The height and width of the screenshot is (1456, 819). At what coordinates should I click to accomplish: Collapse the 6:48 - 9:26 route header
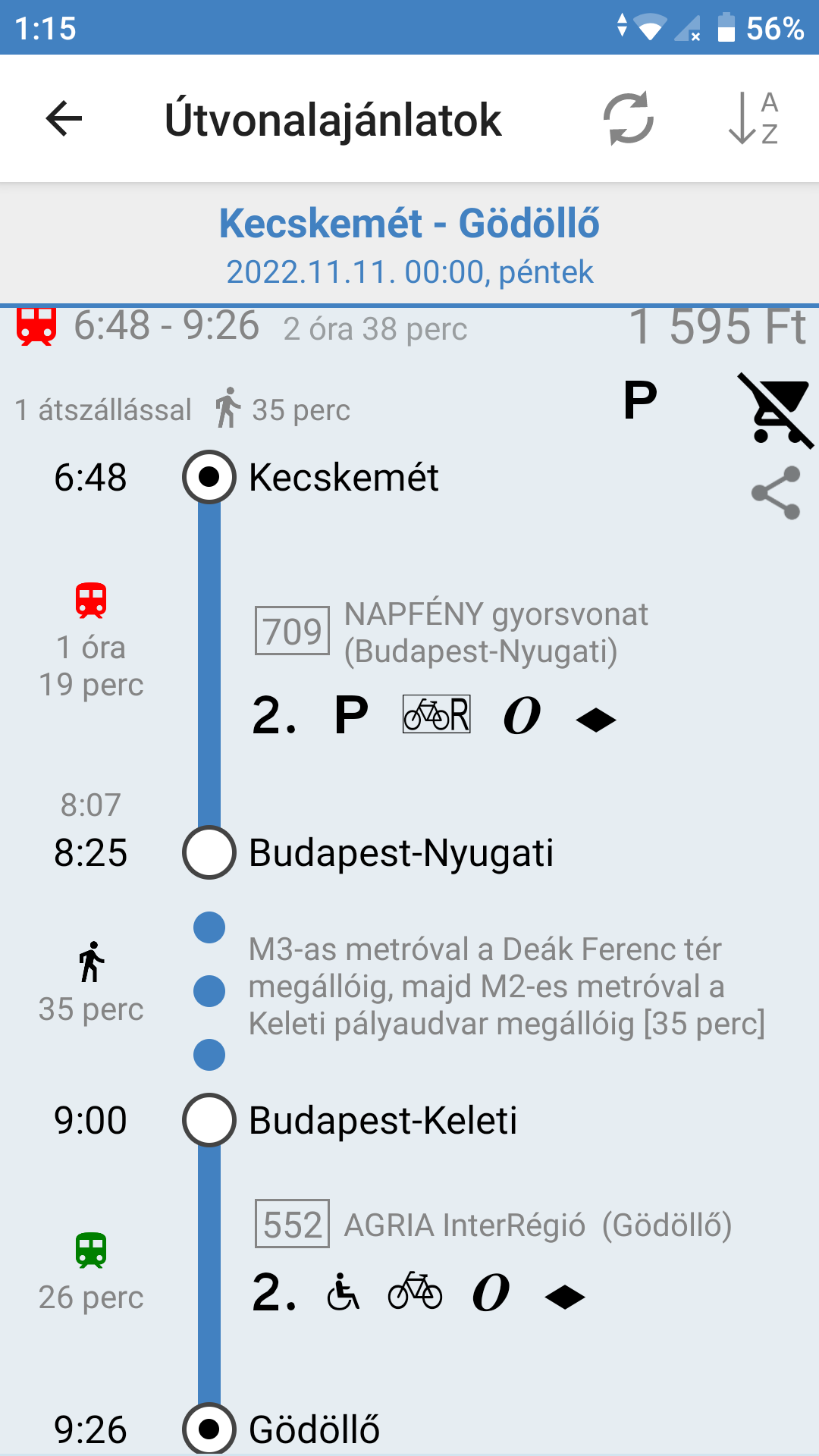409,328
